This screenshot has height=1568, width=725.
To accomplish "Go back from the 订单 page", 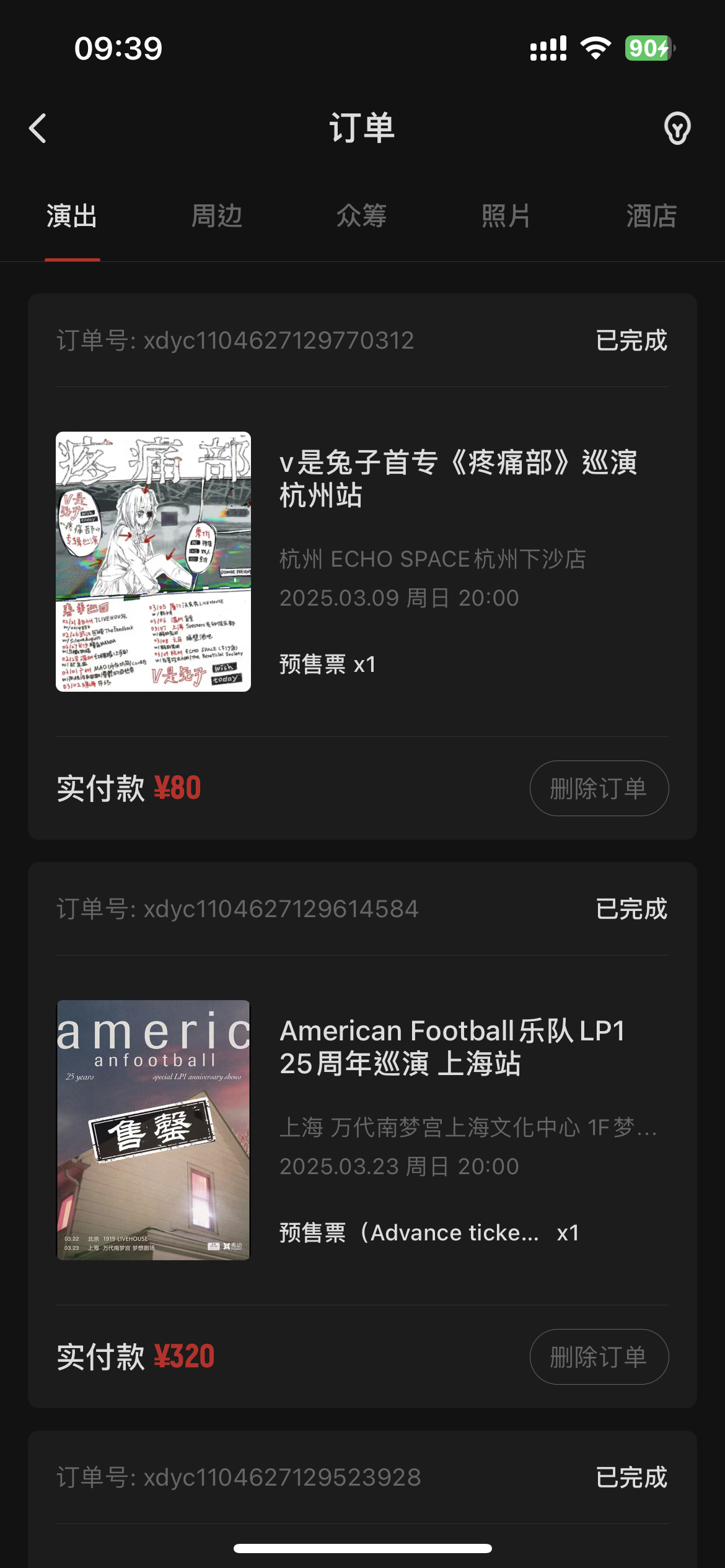I will [x=38, y=128].
